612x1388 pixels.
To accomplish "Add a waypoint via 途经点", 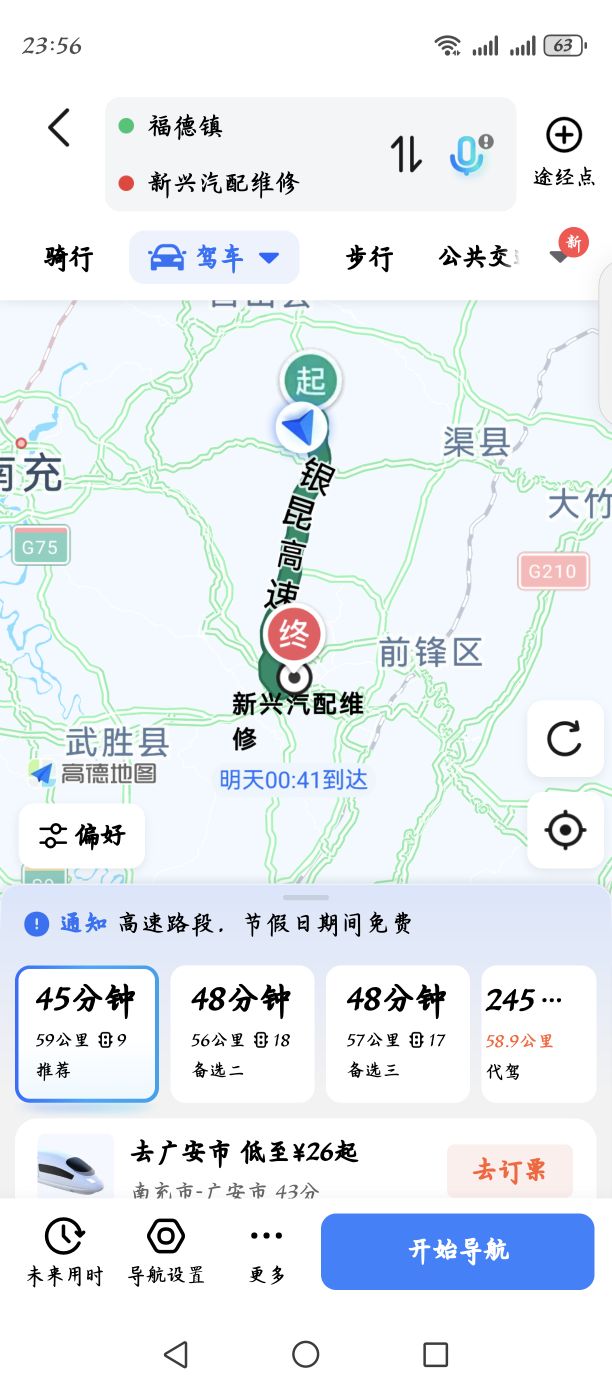I will [563, 150].
